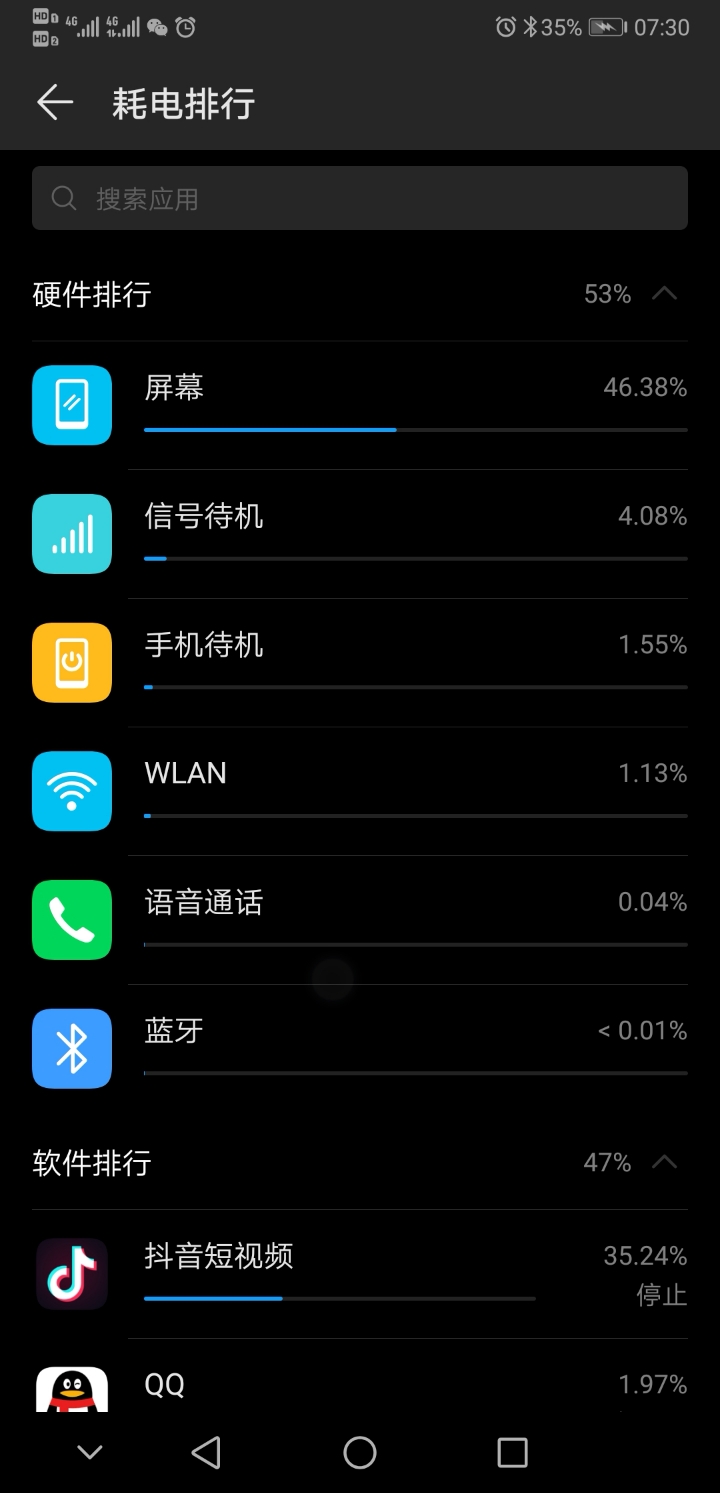Open recent apps from navigation bar

512,1452
